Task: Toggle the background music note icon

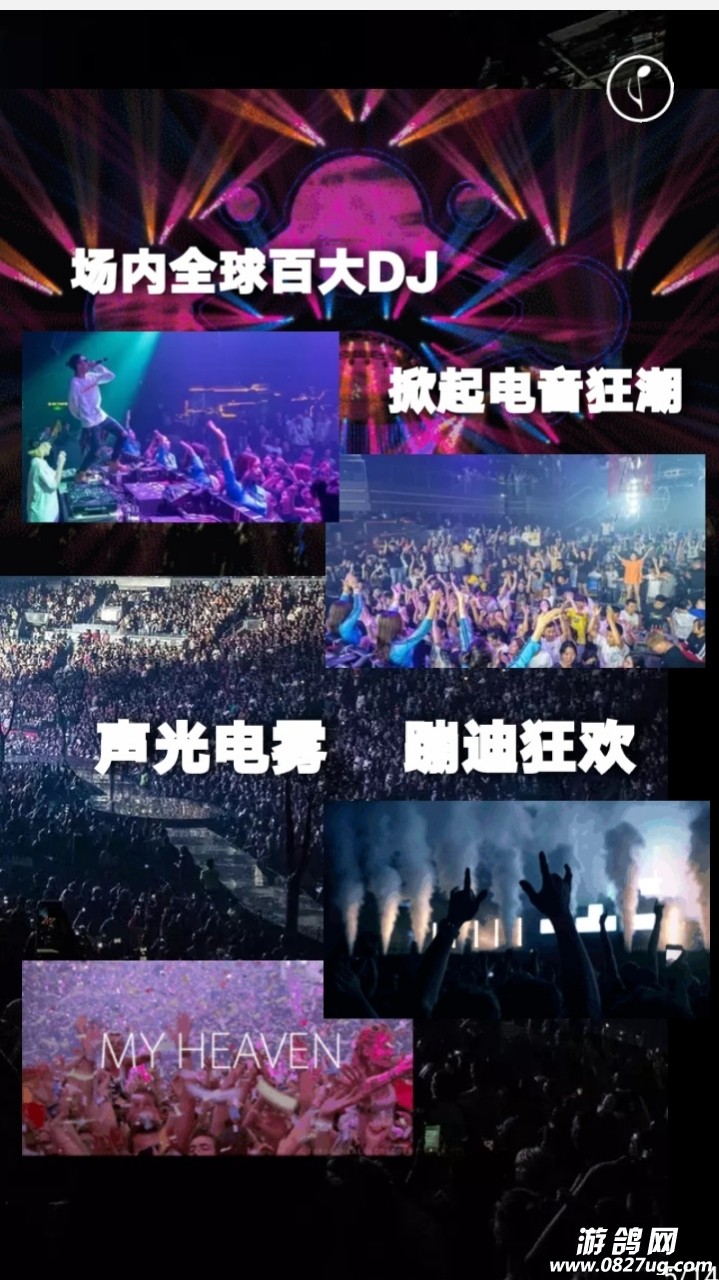Action: [640, 88]
